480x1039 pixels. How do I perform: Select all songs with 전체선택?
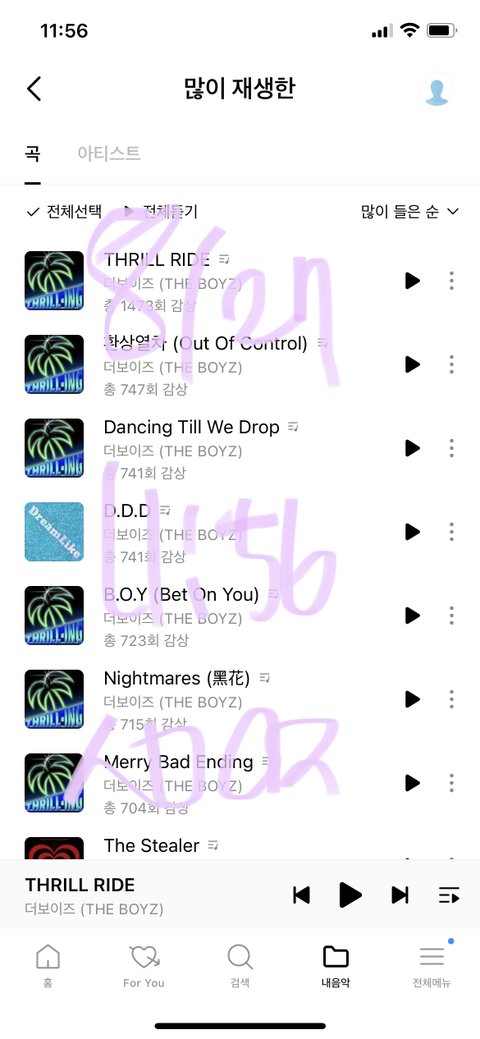tap(64, 211)
